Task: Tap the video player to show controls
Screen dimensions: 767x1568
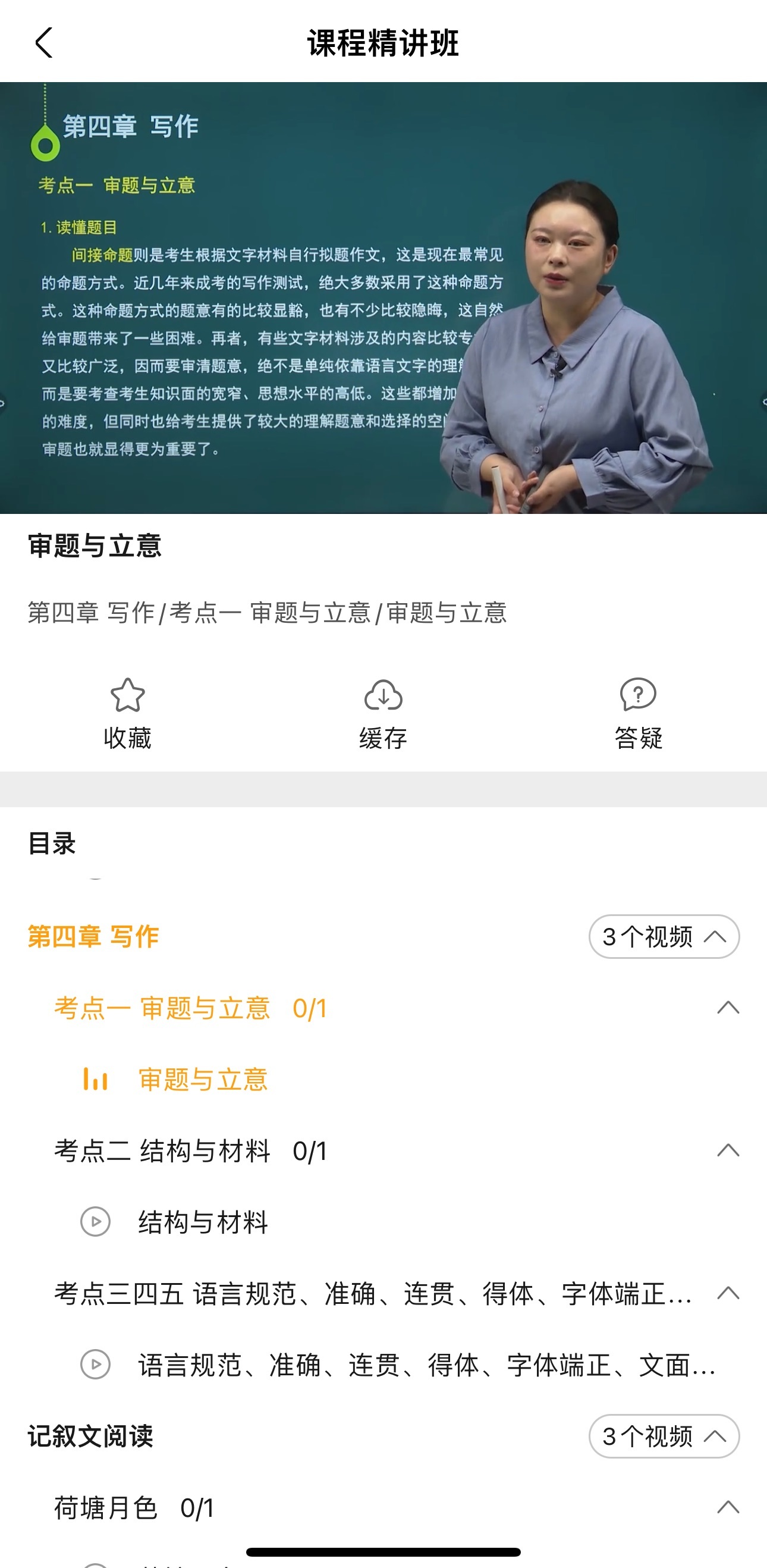Action: pos(383,297)
